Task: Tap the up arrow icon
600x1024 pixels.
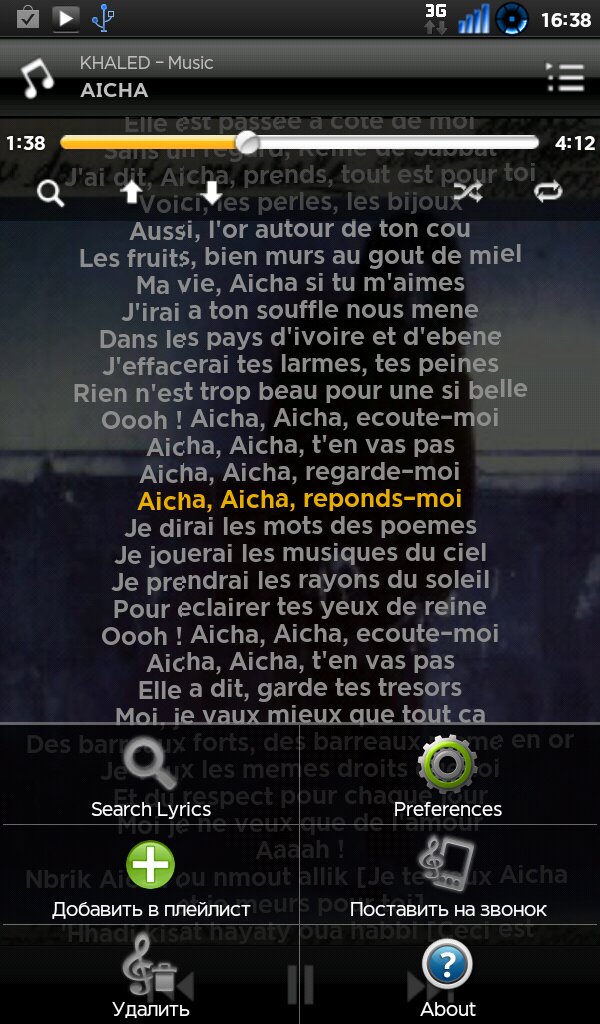Action: (132, 192)
